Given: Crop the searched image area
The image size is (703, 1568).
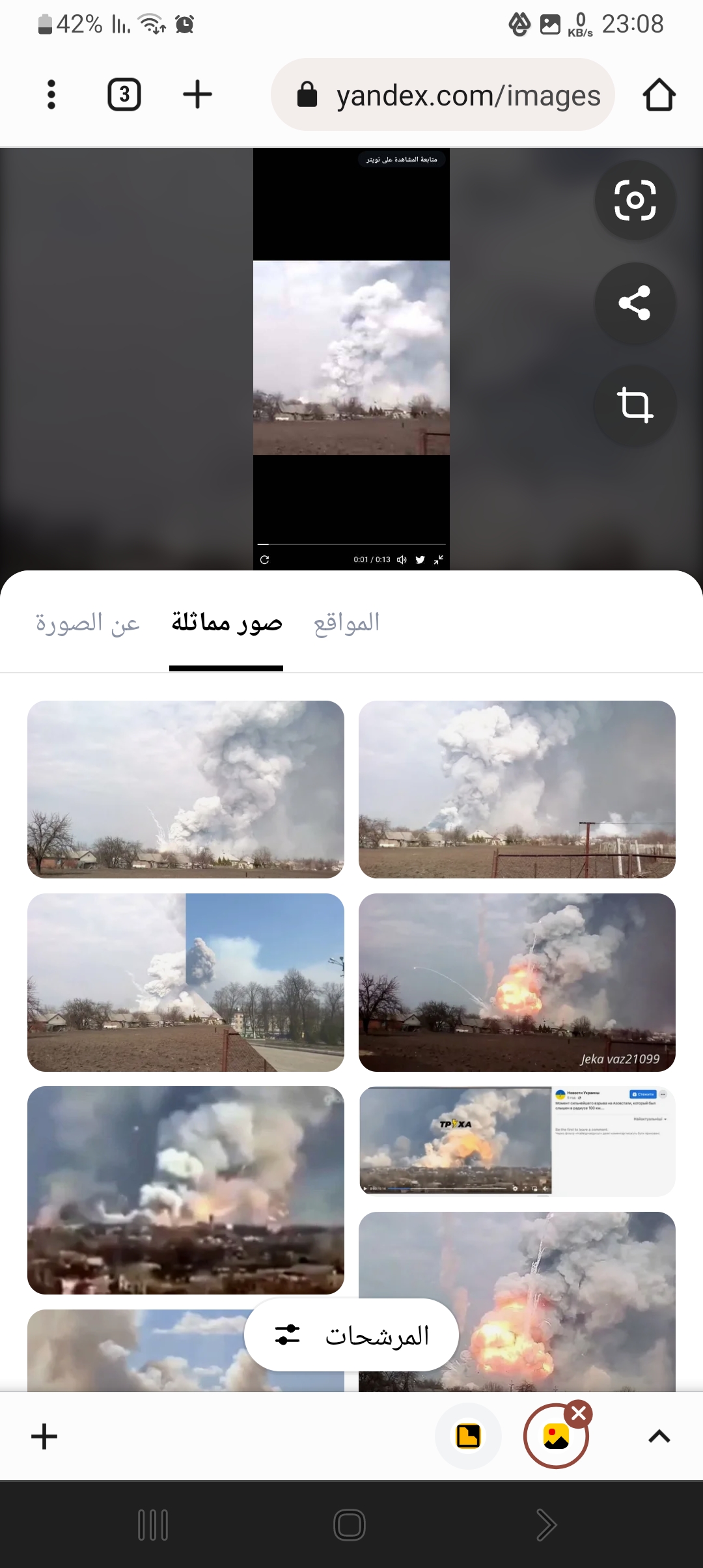Looking at the screenshot, I should [x=635, y=405].
